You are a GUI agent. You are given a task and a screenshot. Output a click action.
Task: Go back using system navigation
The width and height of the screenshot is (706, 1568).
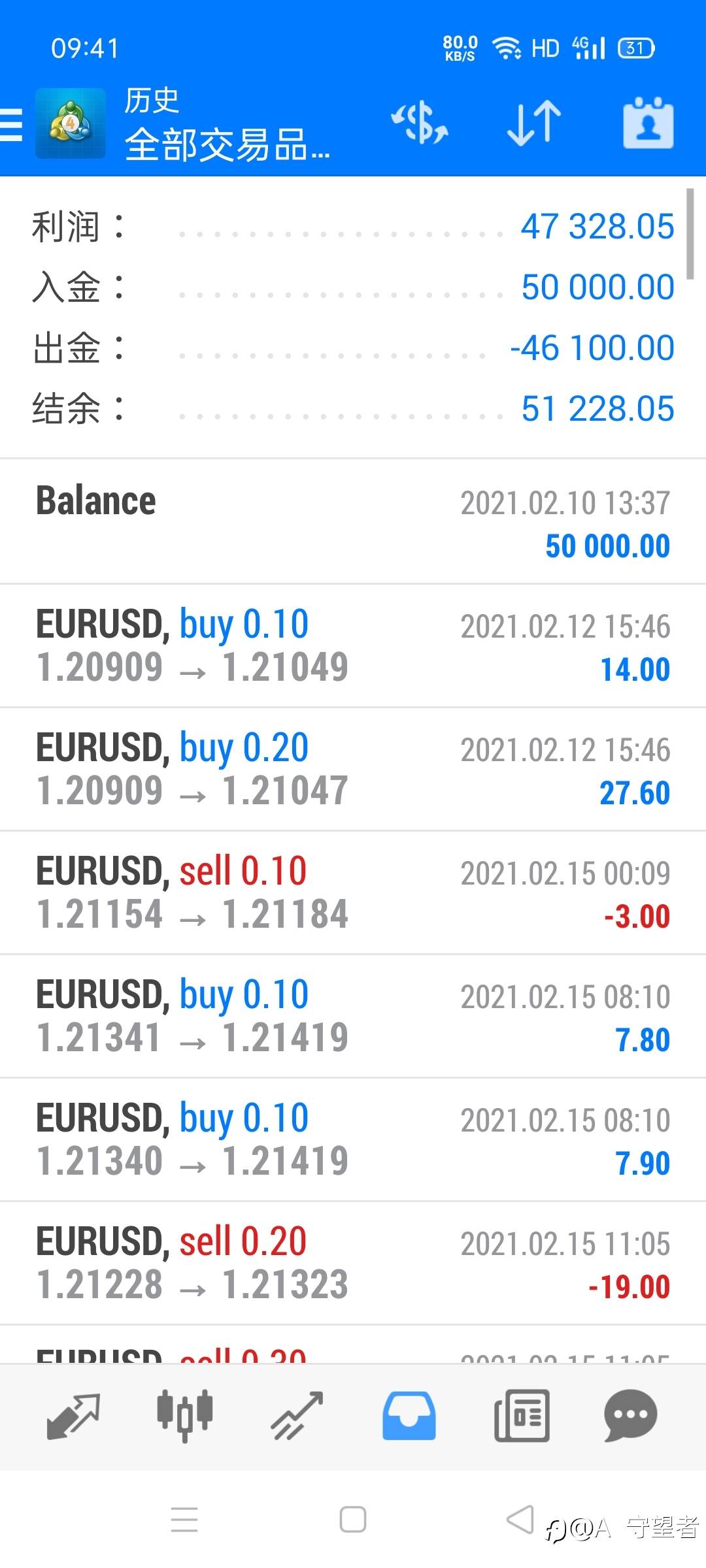[x=520, y=1520]
